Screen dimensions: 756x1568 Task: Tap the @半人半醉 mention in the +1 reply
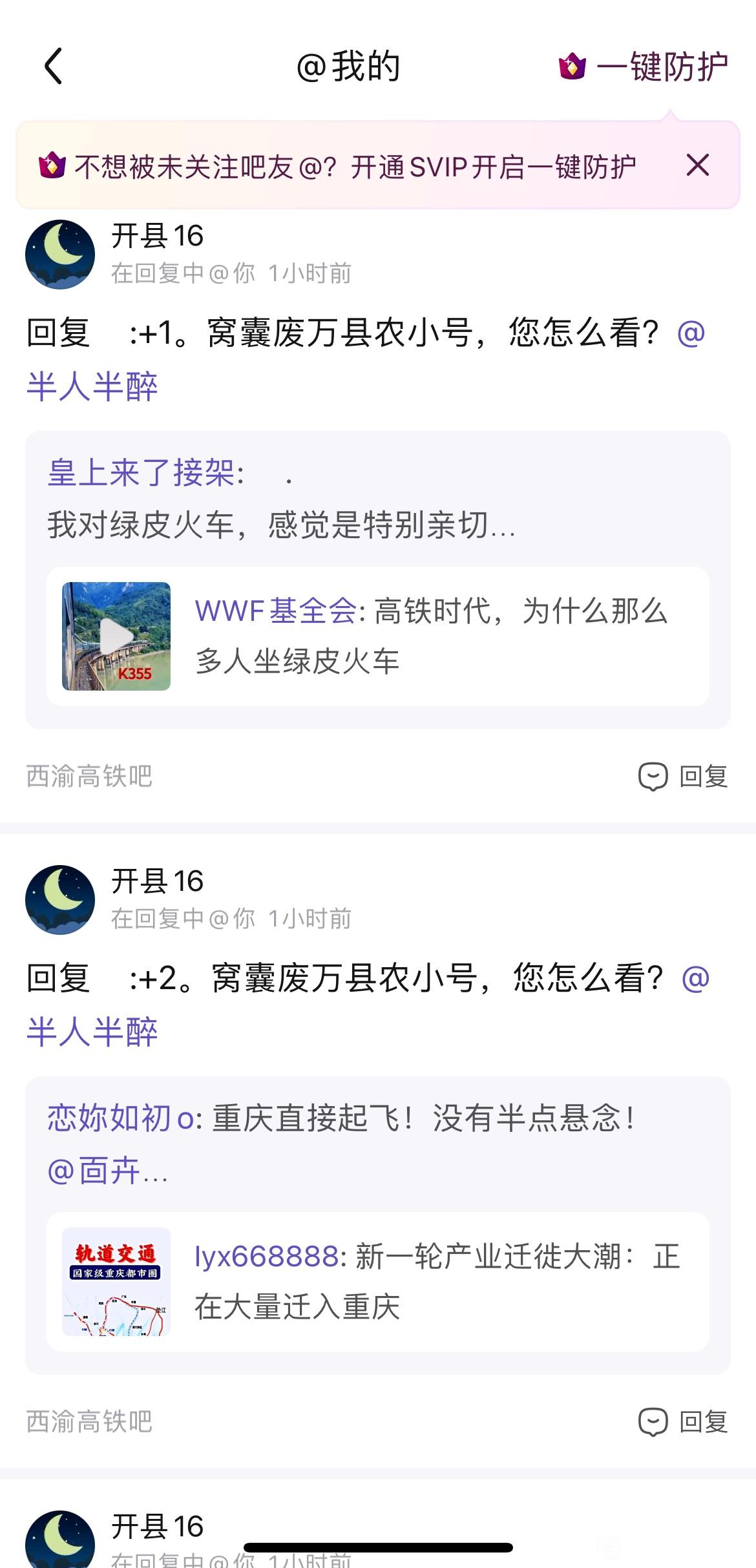coord(92,387)
